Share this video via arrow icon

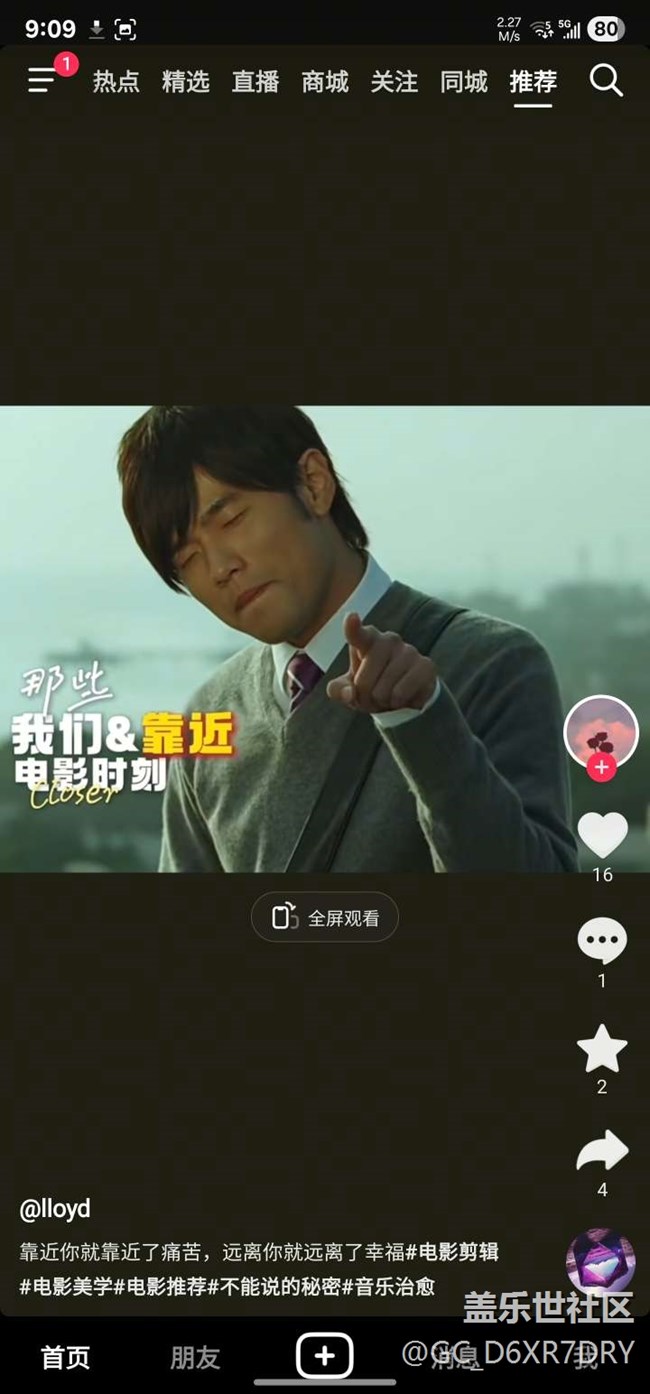(602, 1153)
